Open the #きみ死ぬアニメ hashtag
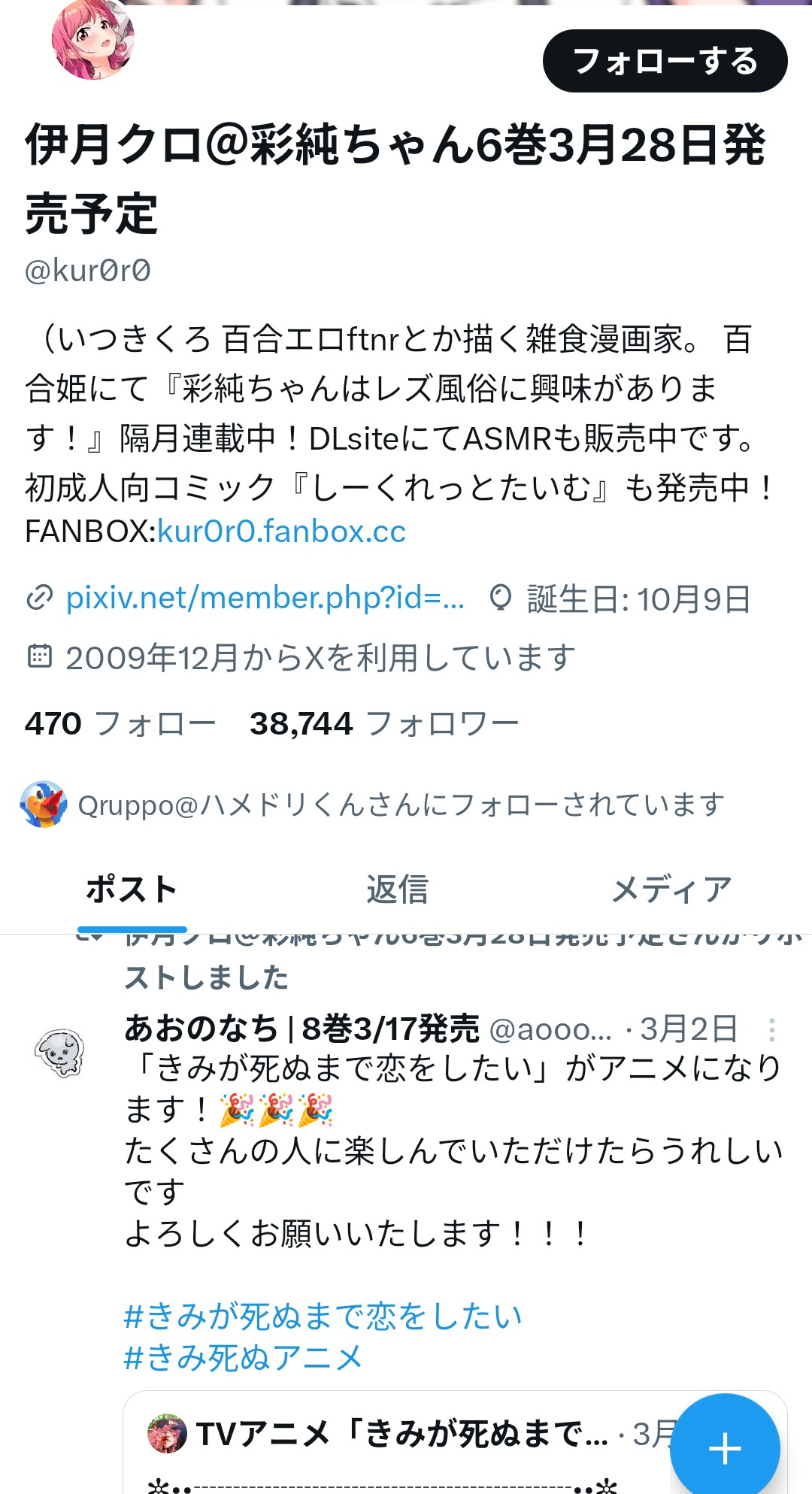 pyautogui.click(x=243, y=1358)
